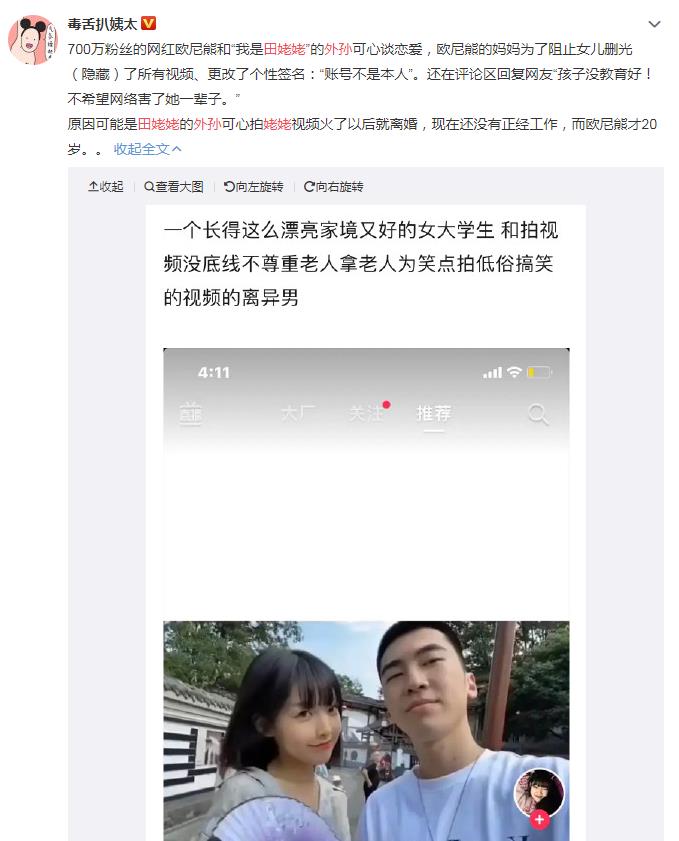Rotate image right with 向右旋转
This screenshot has width=679, height=841.
tap(334, 187)
